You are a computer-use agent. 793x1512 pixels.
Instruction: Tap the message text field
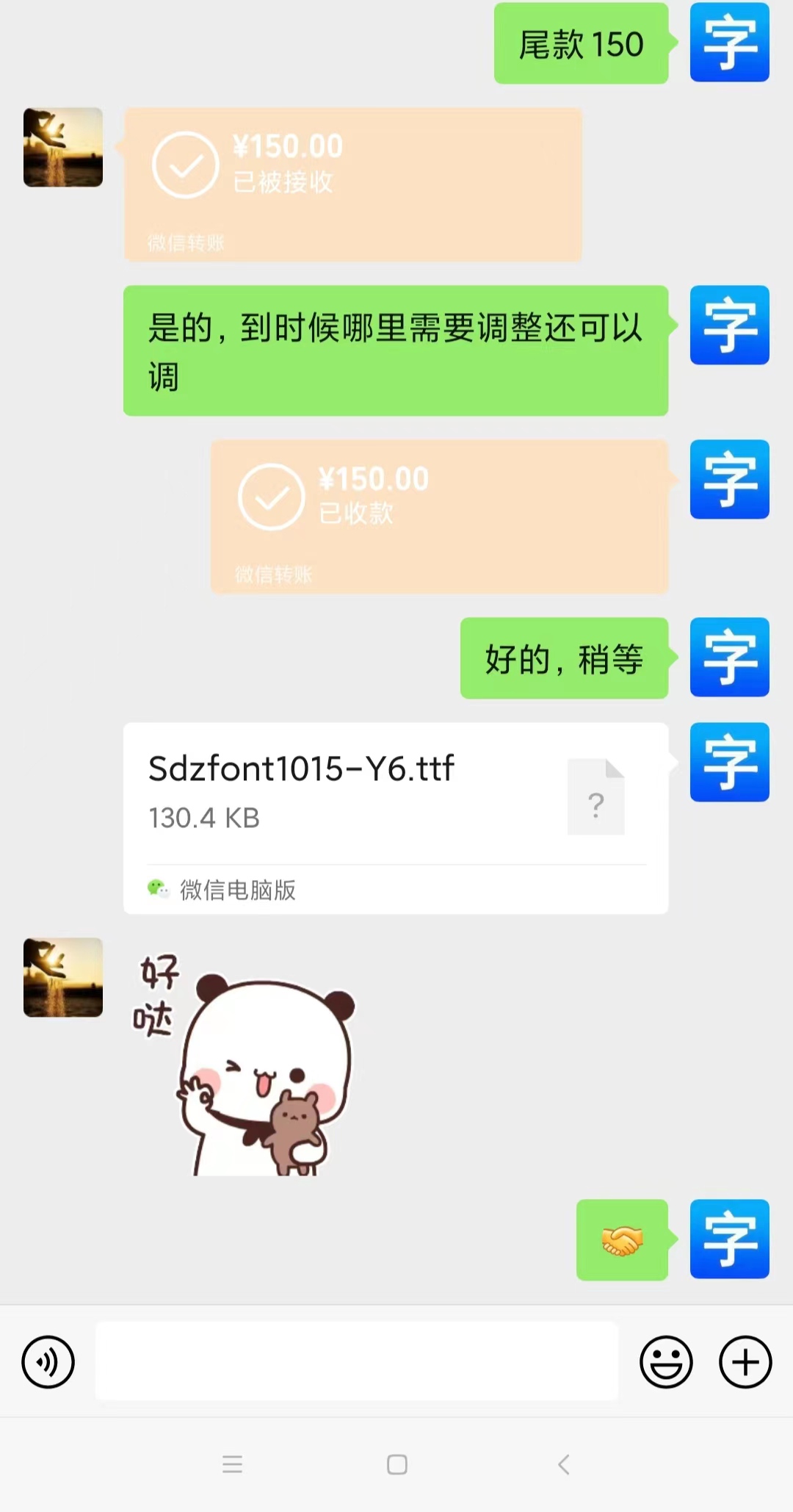[x=357, y=1361]
